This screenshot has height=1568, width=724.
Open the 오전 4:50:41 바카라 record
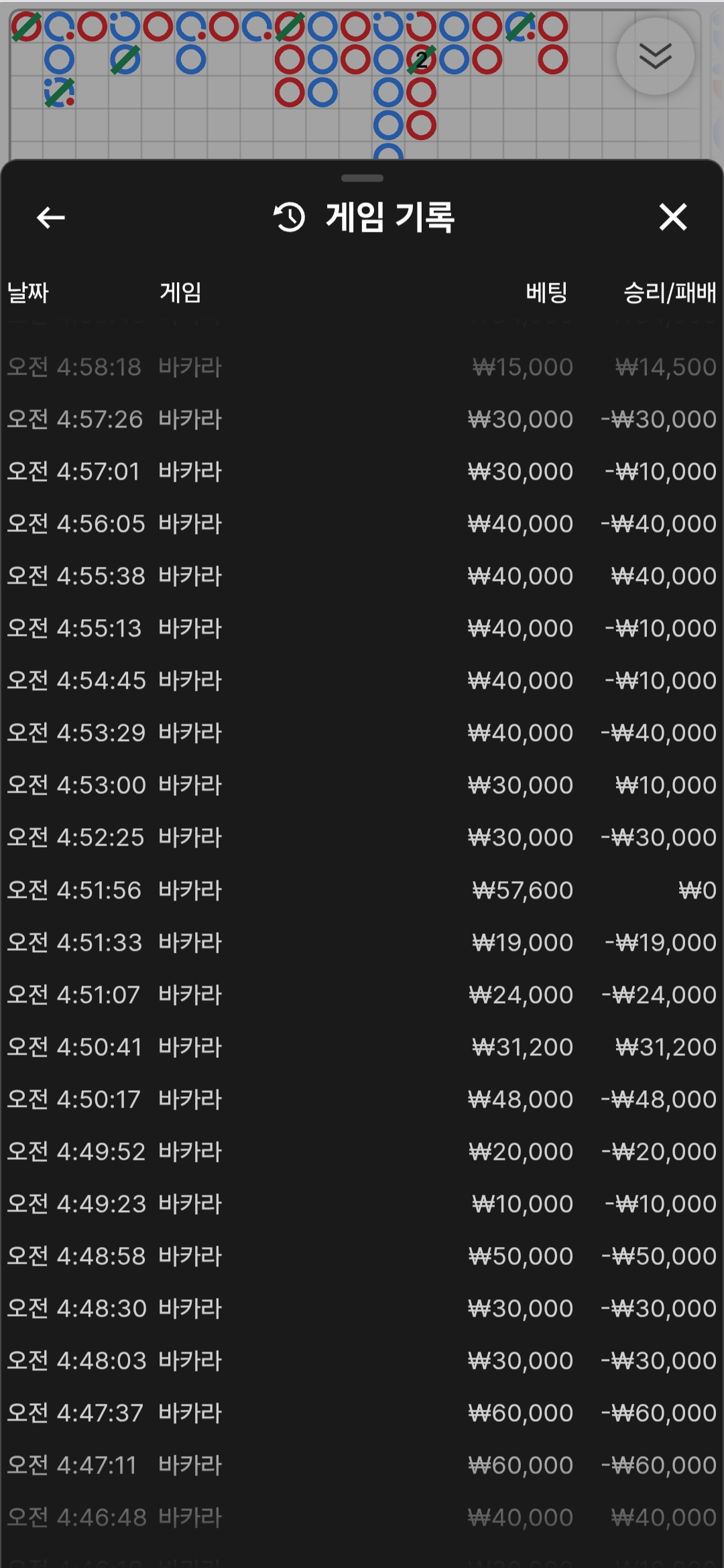pyautogui.click(x=362, y=1047)
